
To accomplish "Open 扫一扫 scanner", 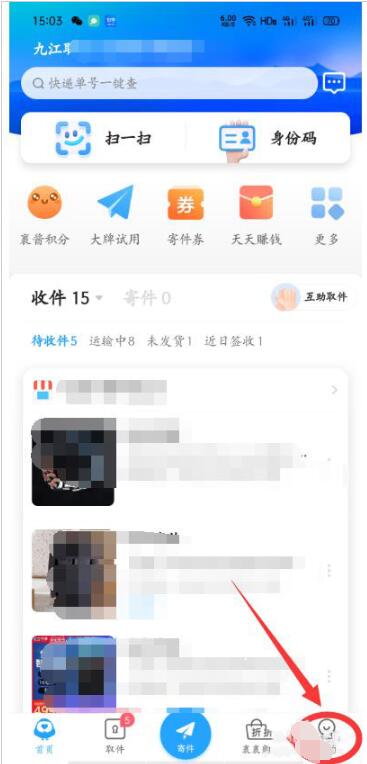I will 103,138.
